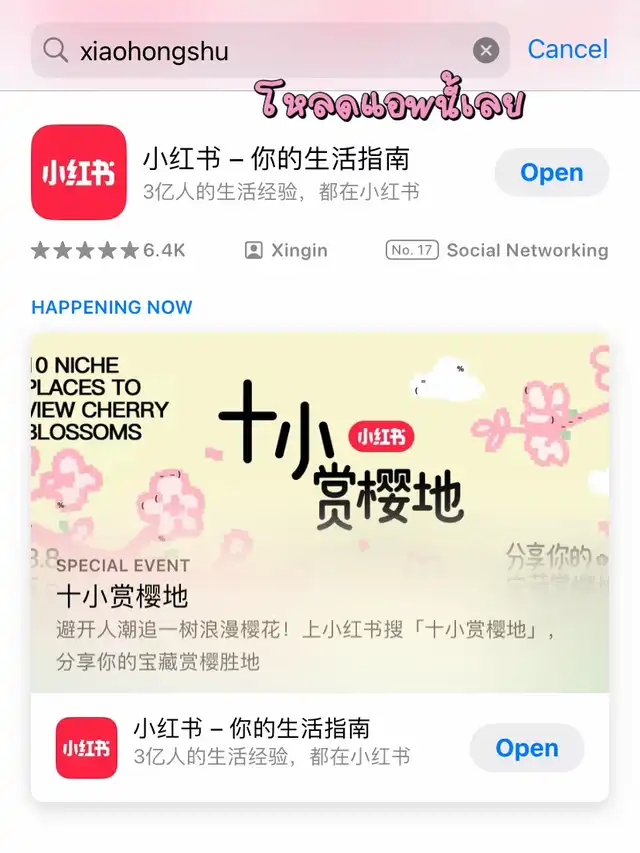Clear the search text
640x853 pixels.
[485, 51]
